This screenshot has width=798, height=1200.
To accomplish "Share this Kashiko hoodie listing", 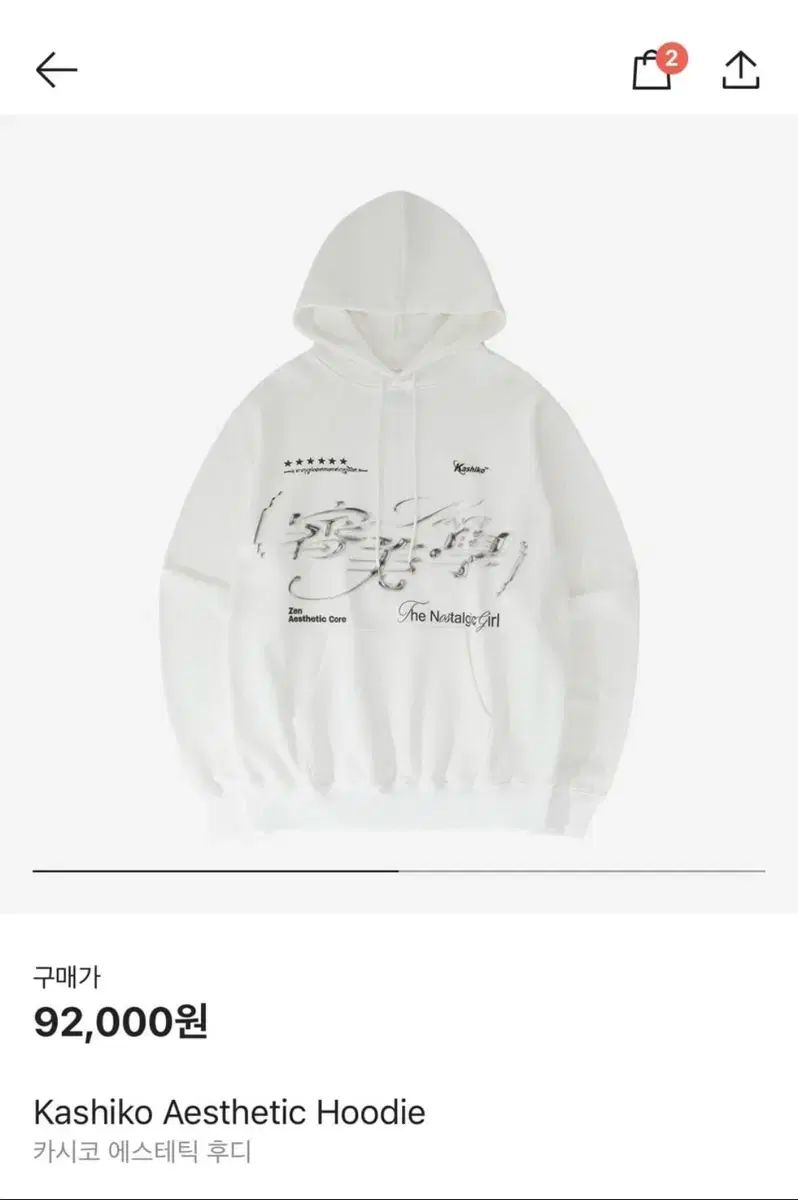I will [x=741, y=69].
